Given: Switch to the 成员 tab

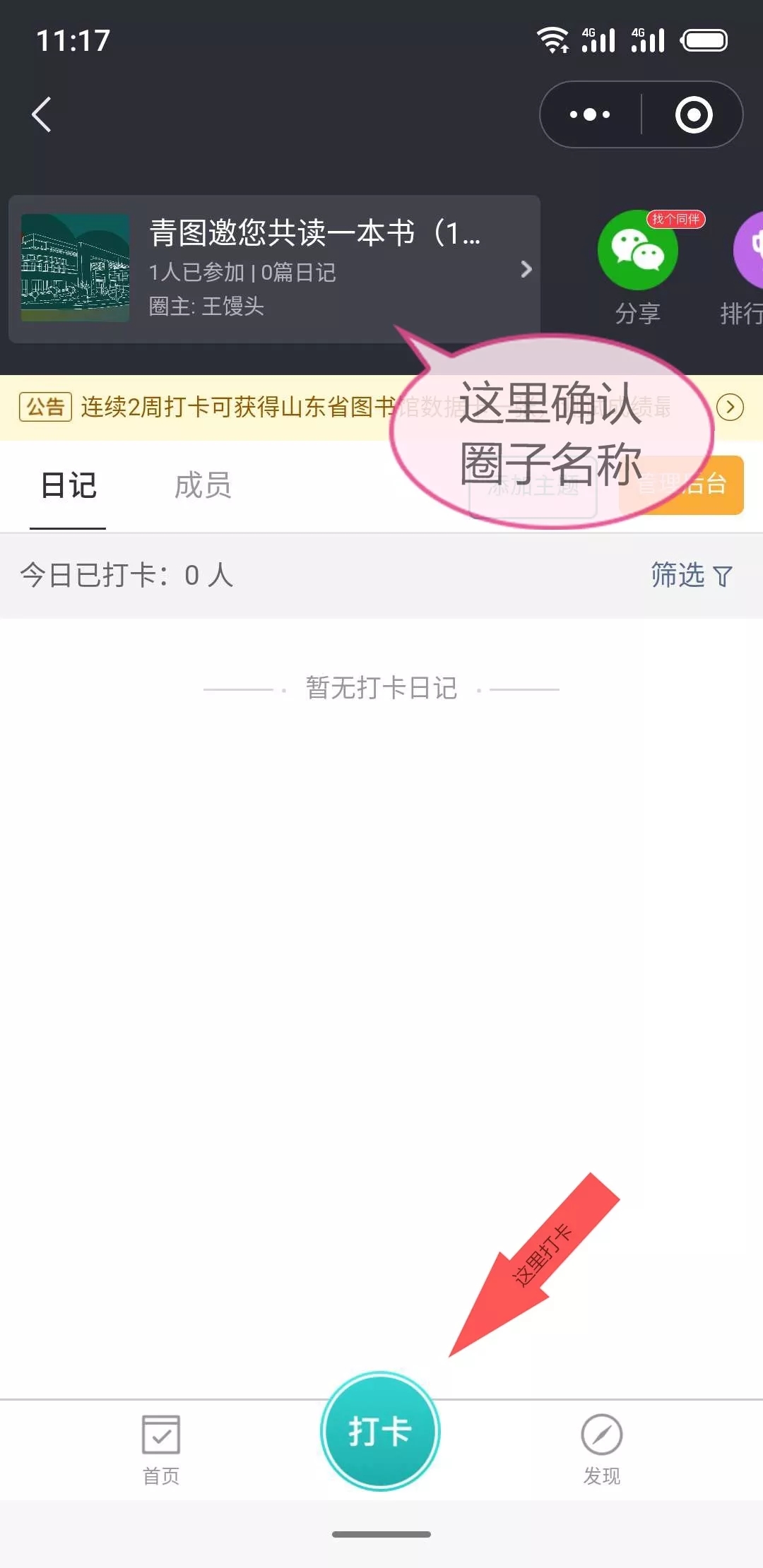Looking at the screenshot, I should point(203,486).
